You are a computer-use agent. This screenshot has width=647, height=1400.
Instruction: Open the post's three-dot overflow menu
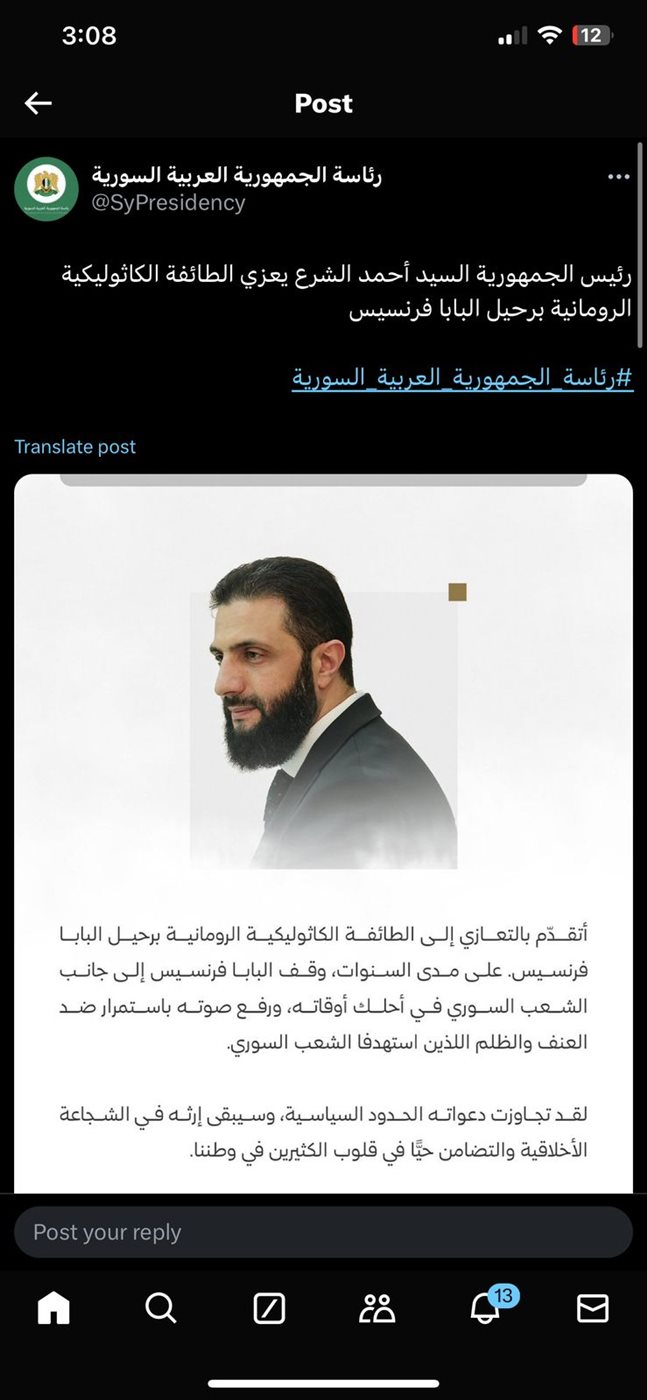[x=619, y=176]
